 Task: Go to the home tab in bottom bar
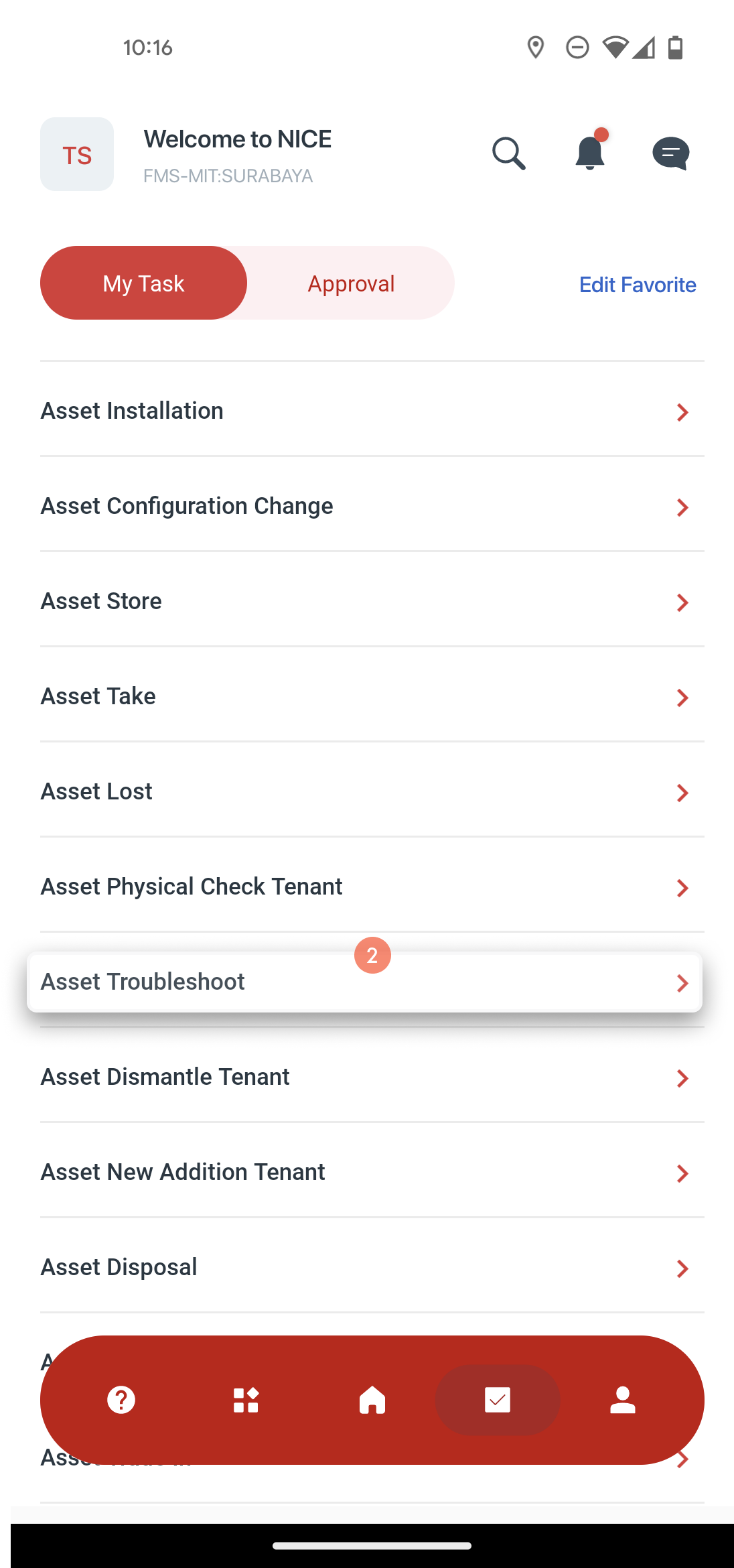pos(372,1400)
